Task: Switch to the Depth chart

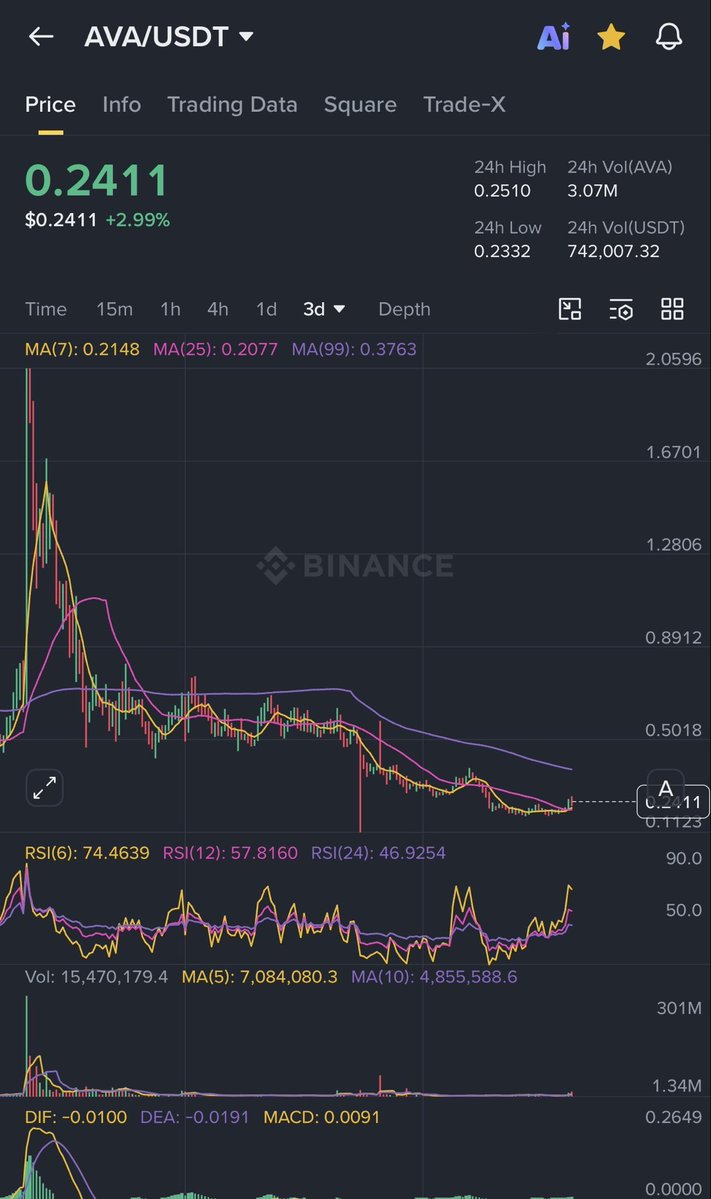Action: click(x=404, y=309)
